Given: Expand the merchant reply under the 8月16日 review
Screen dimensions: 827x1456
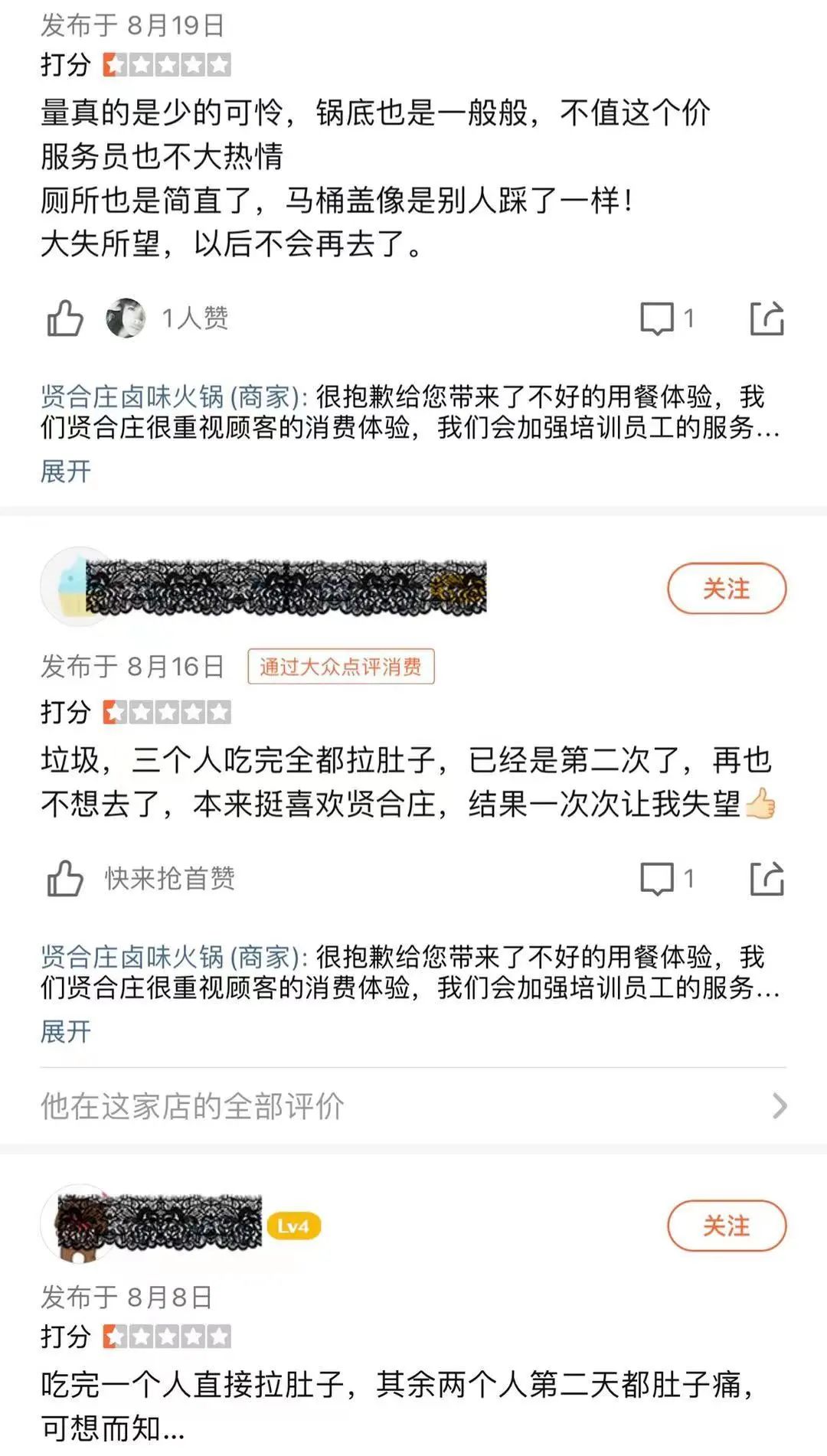Looking at the screenshot, I should (65, 1031).
